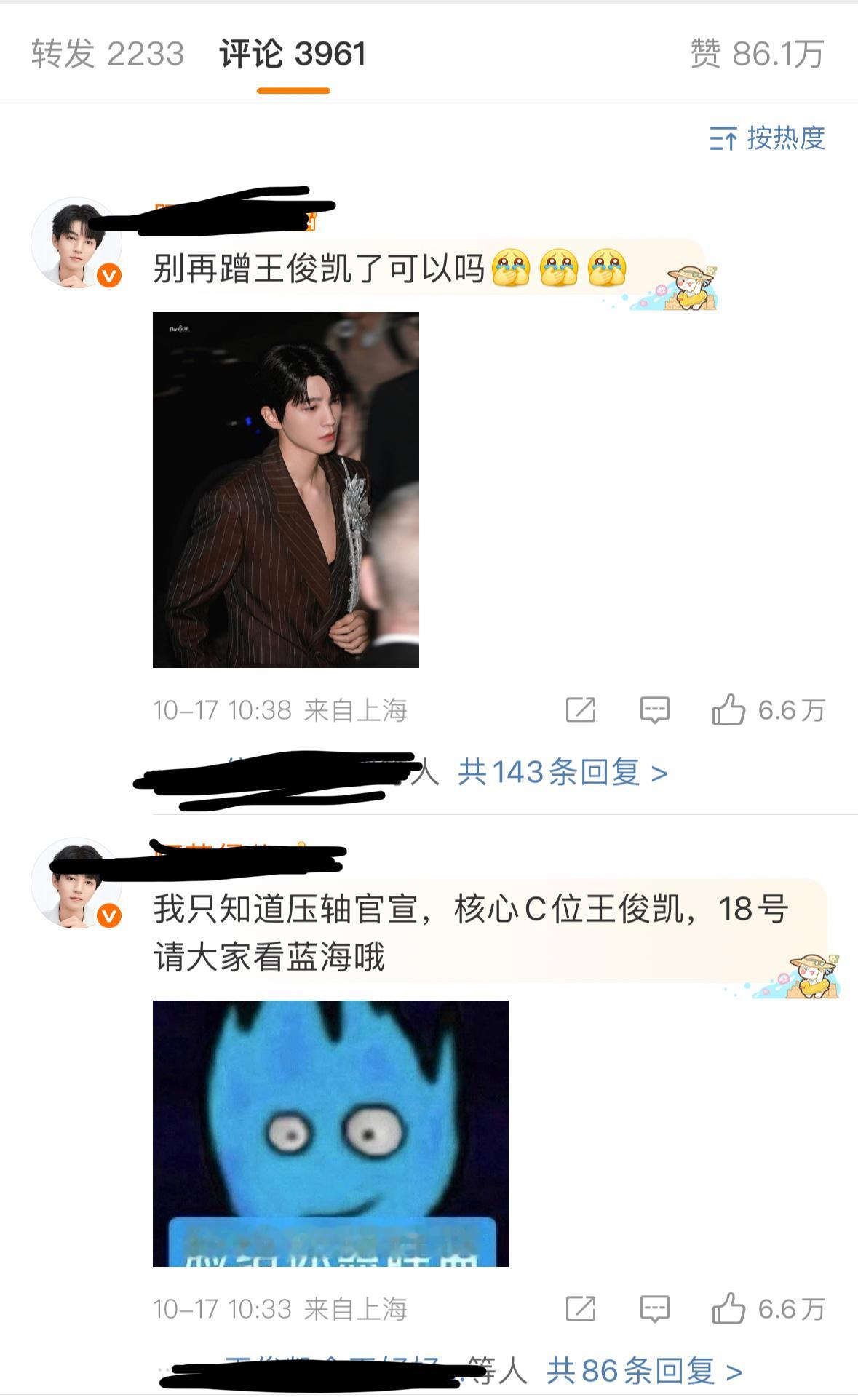Like the comment posted at 10:33
The height and width of the screenshot is (1400, 858).
(729, 1309)
